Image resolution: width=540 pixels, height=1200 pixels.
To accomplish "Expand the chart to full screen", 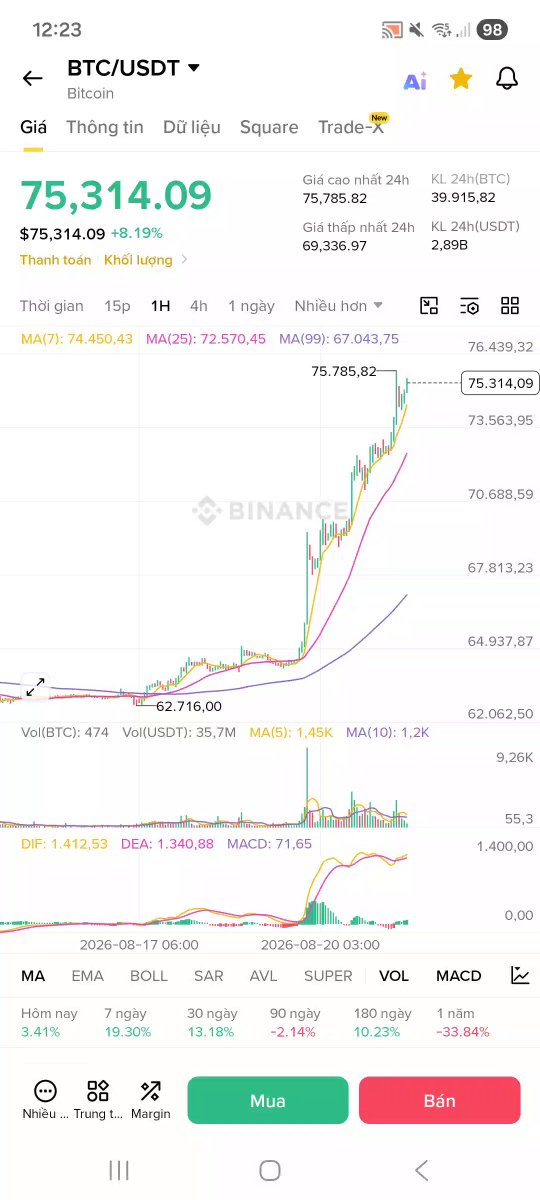I will pyautogui.click(x=35, y=687).
